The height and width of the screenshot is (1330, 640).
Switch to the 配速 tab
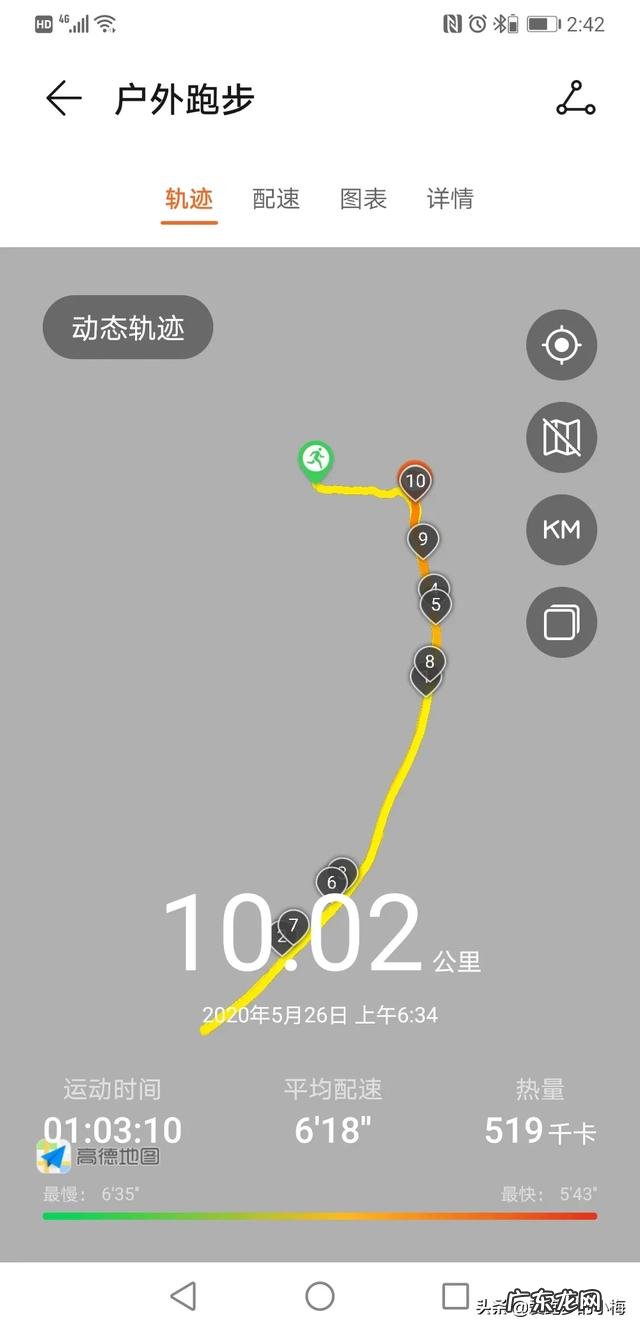pyautogui.click(x=276, y=199)
